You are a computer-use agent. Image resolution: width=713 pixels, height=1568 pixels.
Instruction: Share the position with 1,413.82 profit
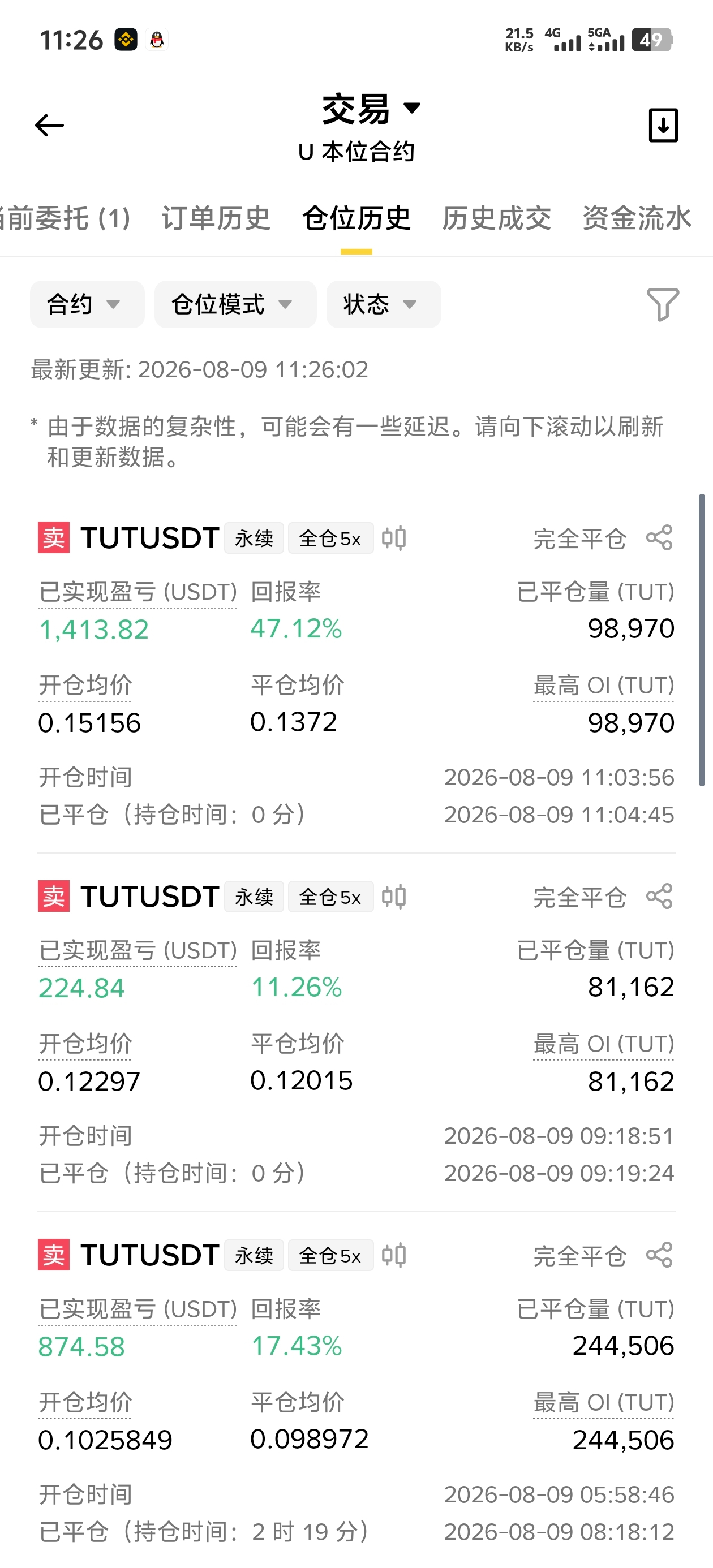click(x=659, y=538)
